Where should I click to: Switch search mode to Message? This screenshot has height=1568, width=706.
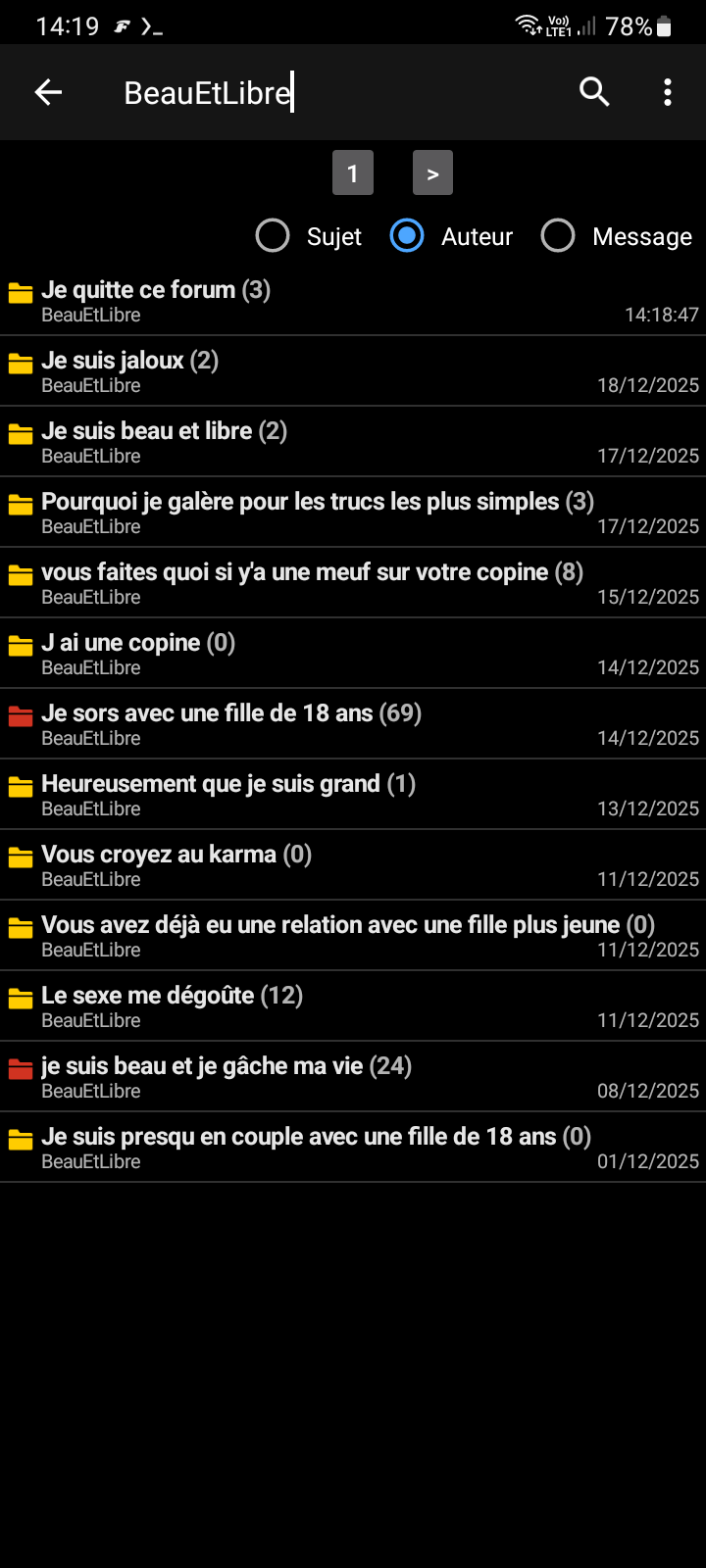[x=558, y=236]
